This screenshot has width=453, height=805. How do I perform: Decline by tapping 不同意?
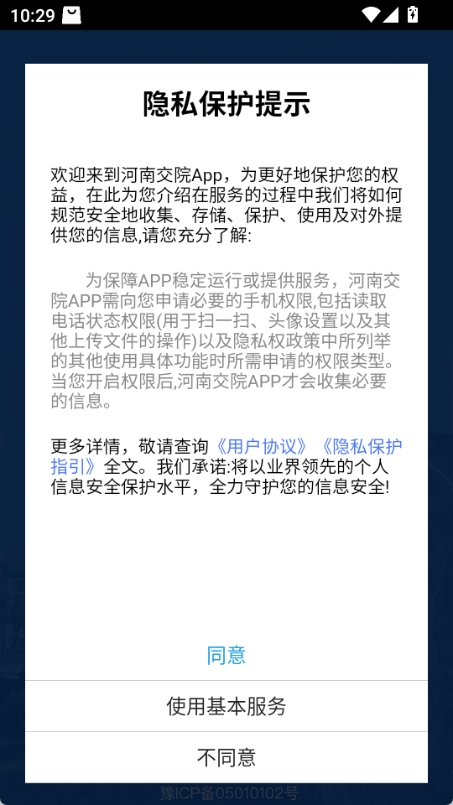coord(226,757)
